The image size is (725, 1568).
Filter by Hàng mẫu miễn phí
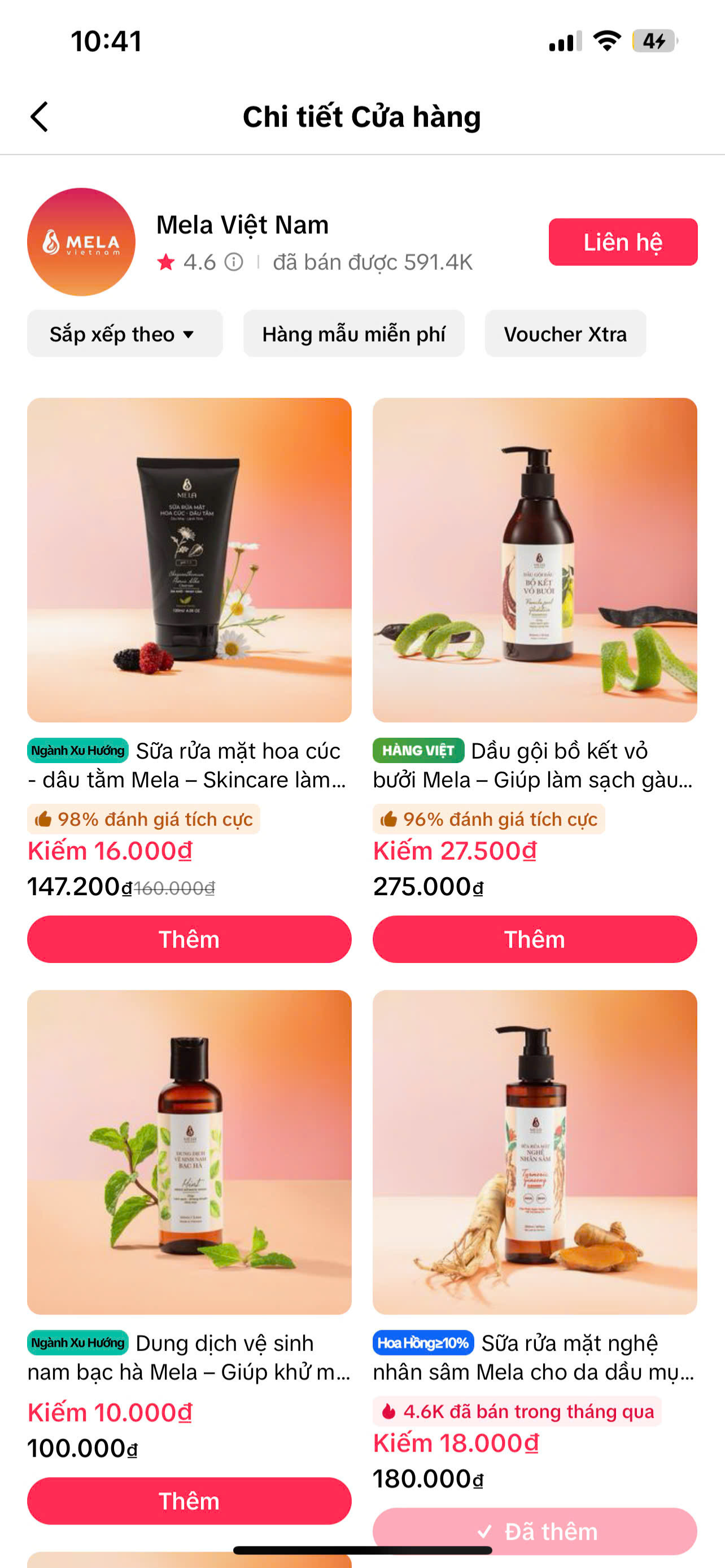[x=353, y=334]
